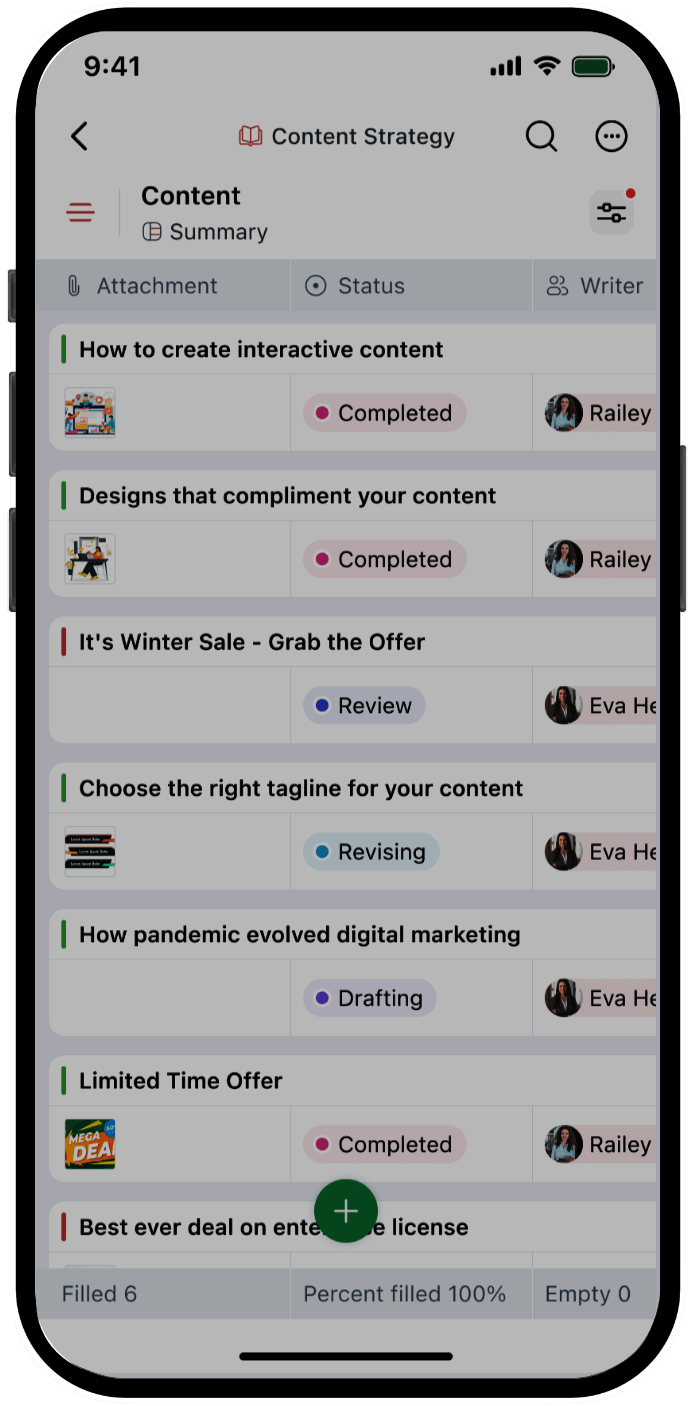Go back using the back arrow
The image size is (693, 1406).
click(x=80, y=137)
